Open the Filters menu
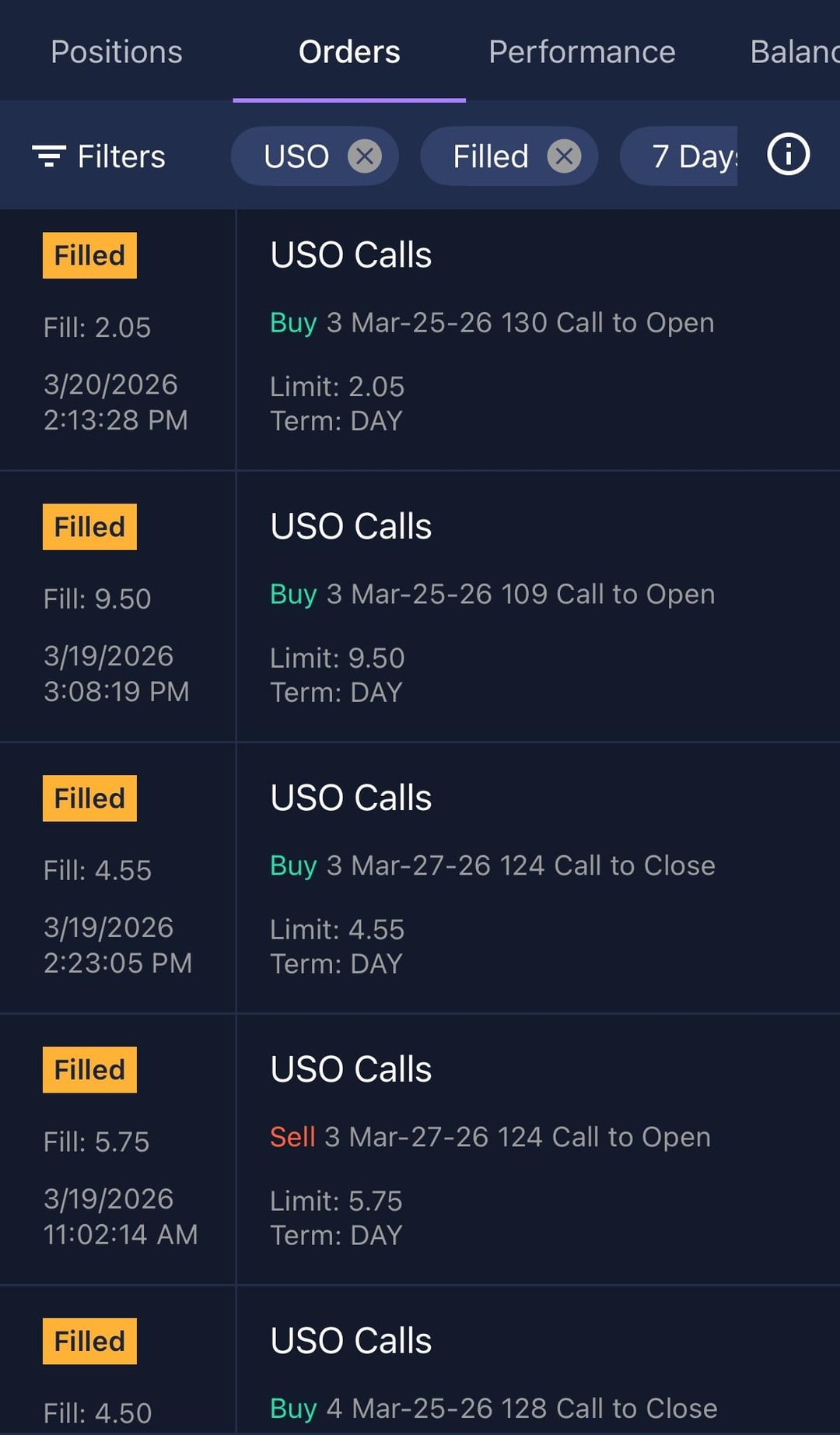Image resolution: width=840 pixels, height=1435 pixels. pos(100,156)
